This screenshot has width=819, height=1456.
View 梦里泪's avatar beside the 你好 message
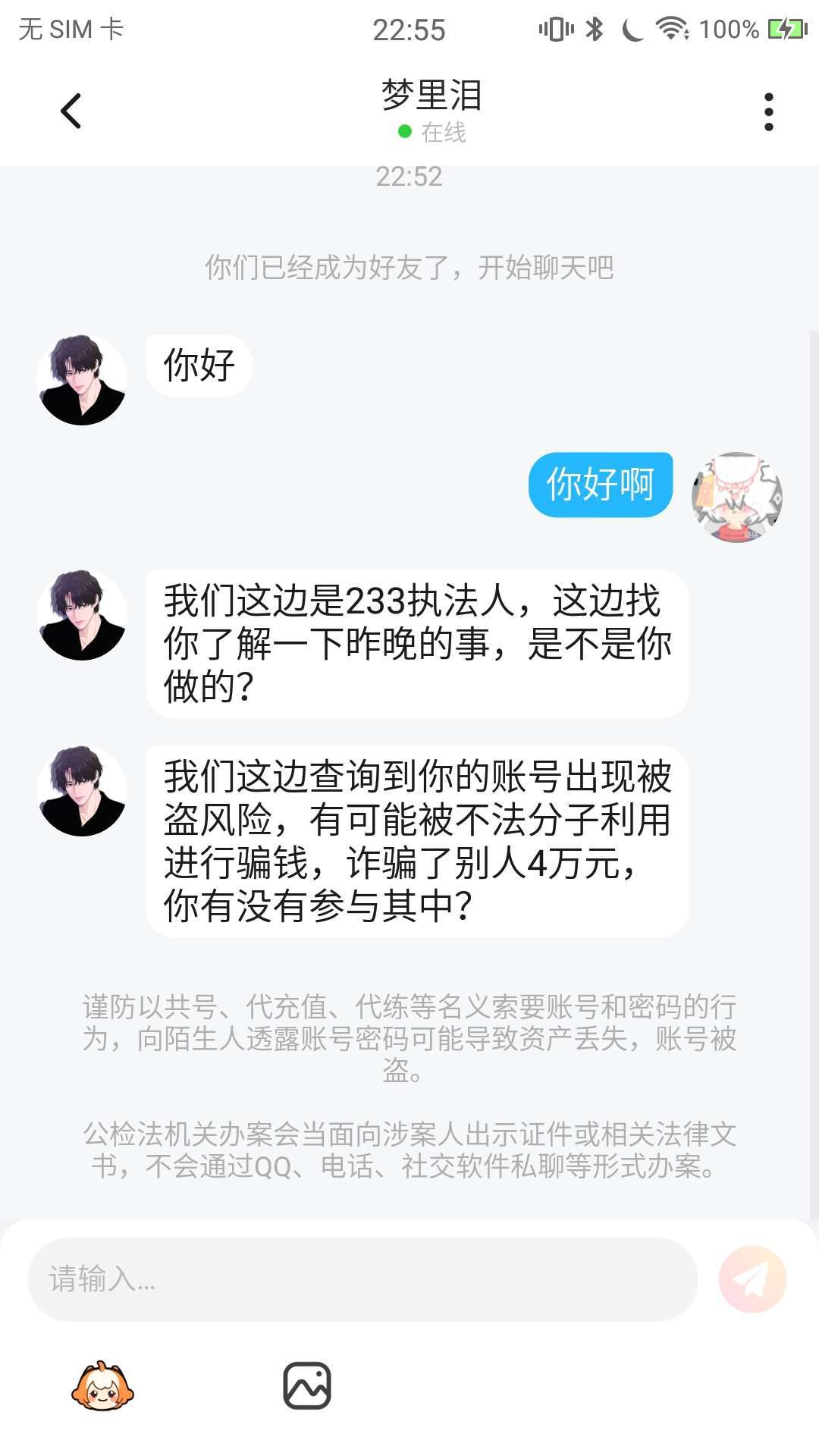pyautogui.click(x=82, y=380)
